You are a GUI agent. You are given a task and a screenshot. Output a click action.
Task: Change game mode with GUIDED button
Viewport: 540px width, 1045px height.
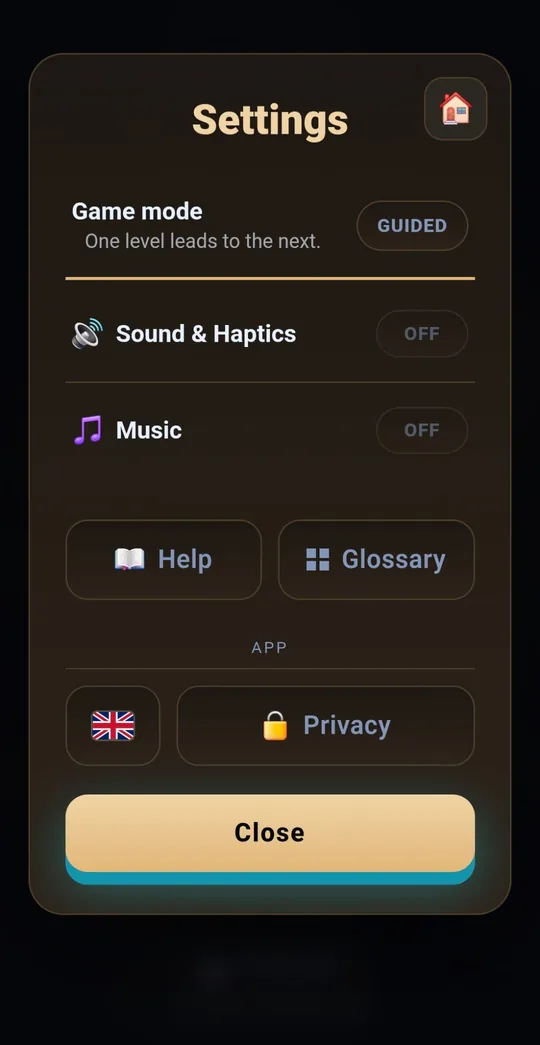(412, 226)
